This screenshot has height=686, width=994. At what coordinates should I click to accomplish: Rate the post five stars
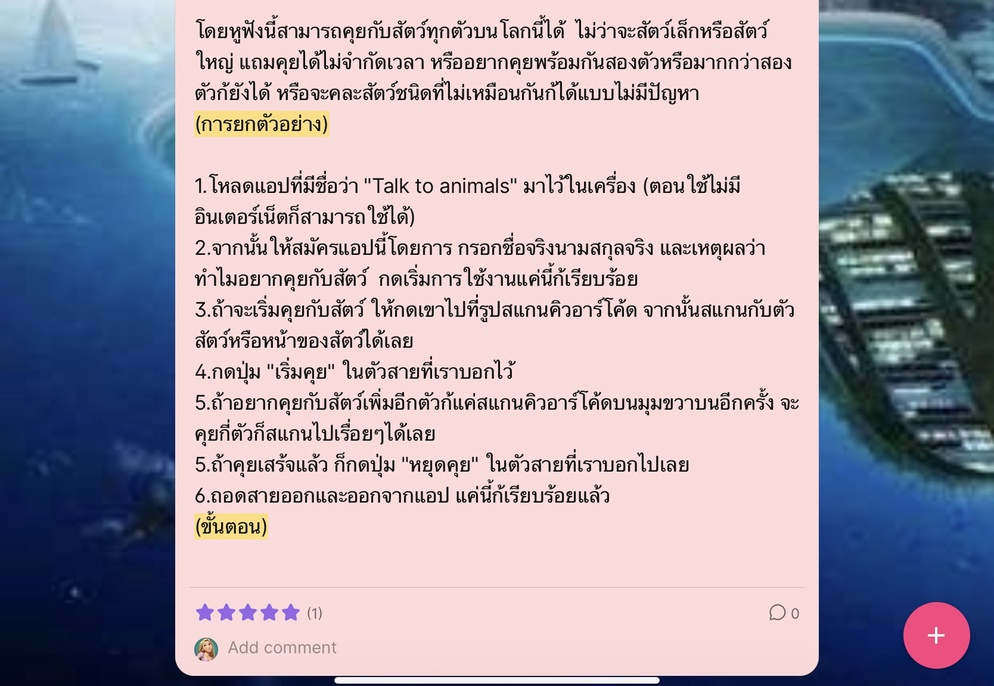(x=291, y=612)
